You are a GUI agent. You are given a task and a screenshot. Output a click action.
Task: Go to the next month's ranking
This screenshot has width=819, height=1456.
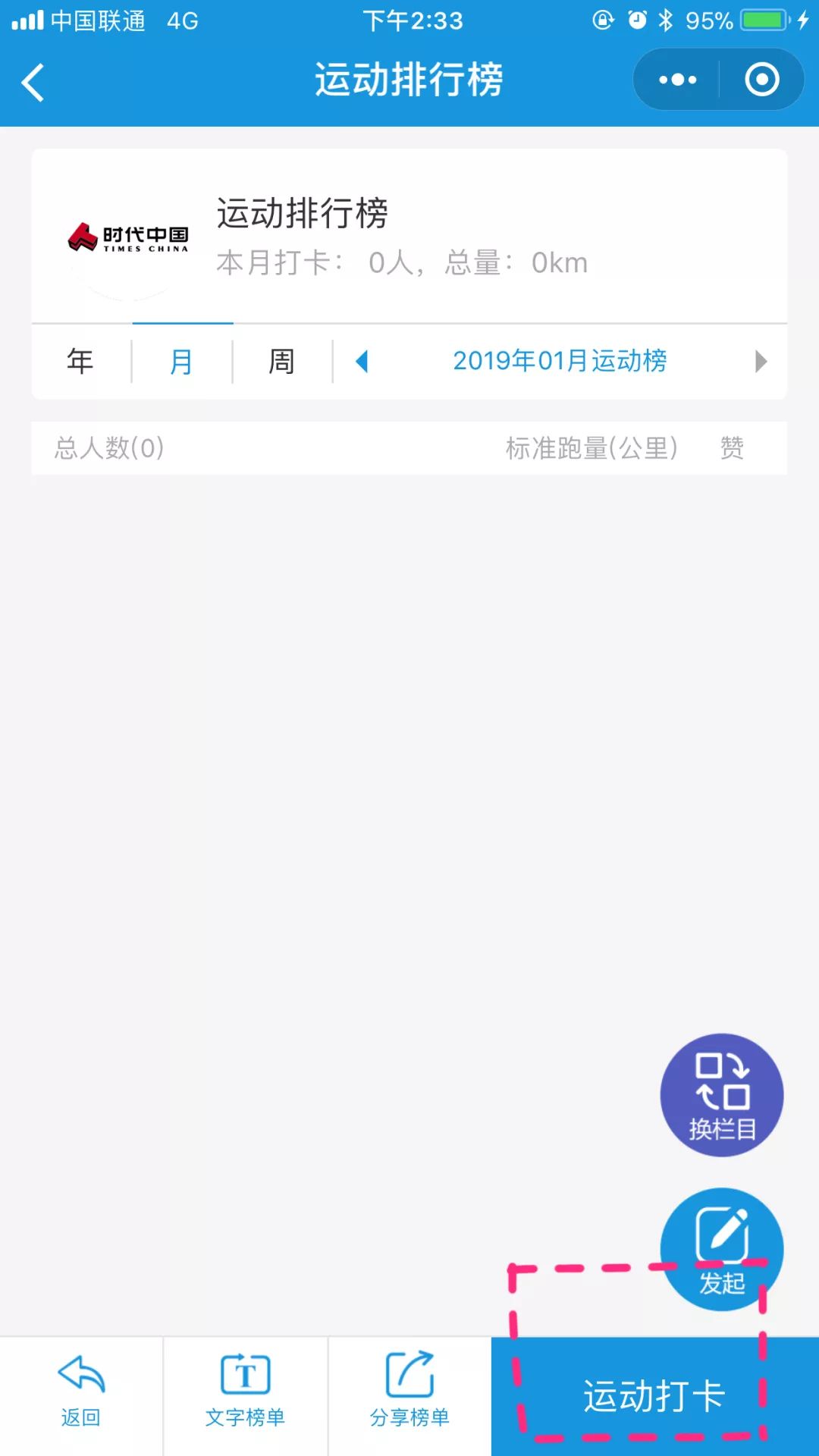pos(761,361)
